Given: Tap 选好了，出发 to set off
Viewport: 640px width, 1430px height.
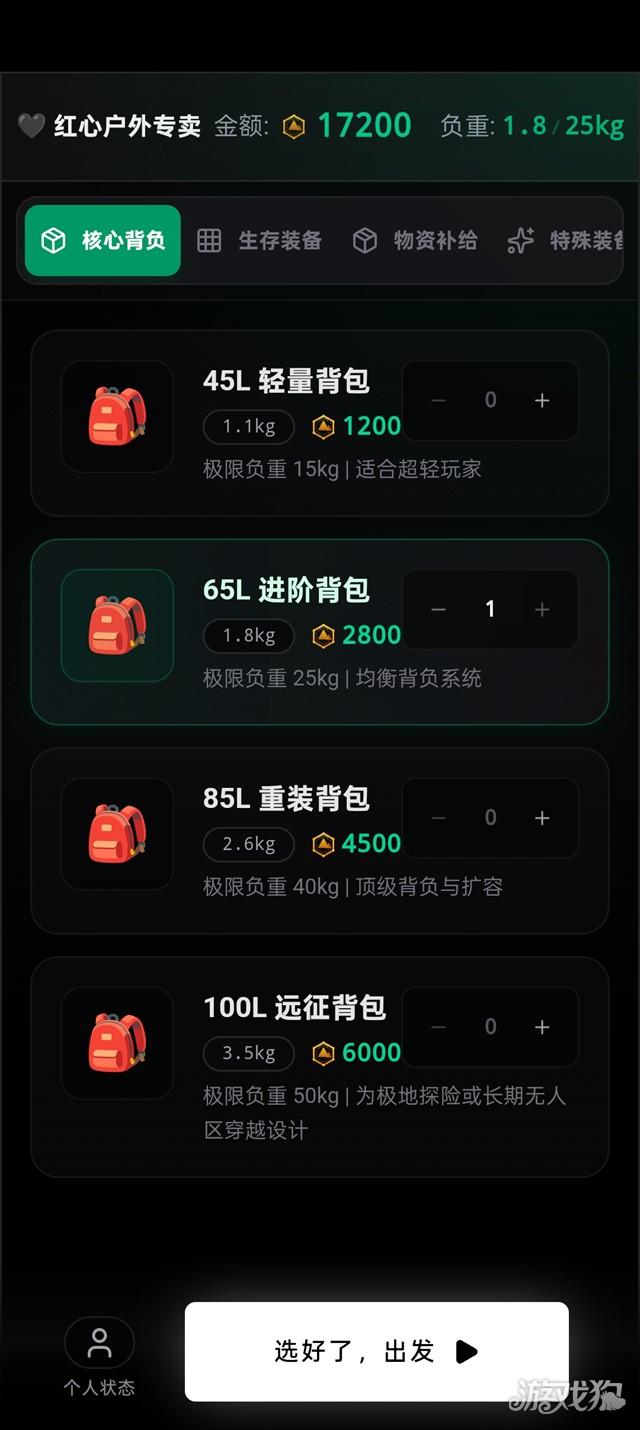Looking at the screenshot, I should [x=376, y=1352].
